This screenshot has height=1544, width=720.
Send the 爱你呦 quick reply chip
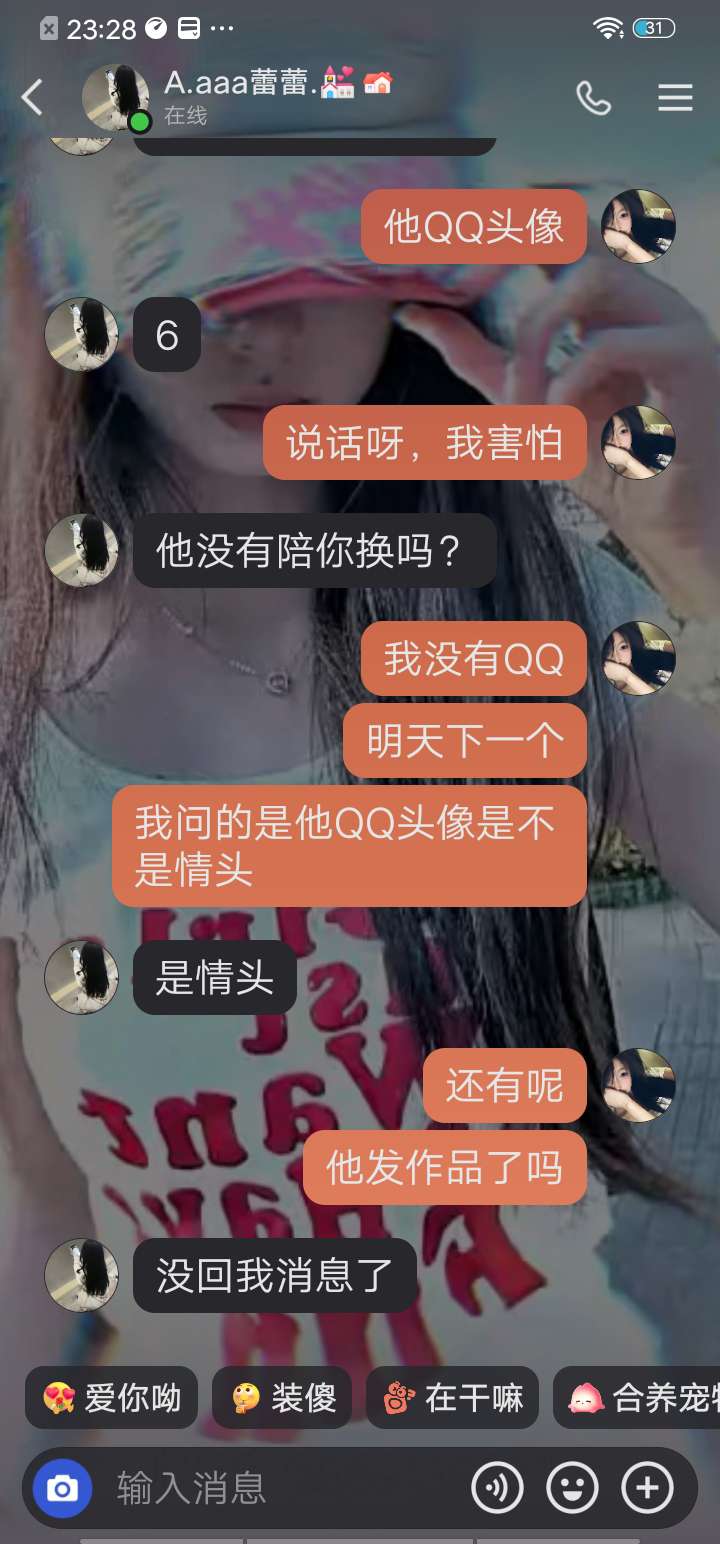(x=111, y=1397)
